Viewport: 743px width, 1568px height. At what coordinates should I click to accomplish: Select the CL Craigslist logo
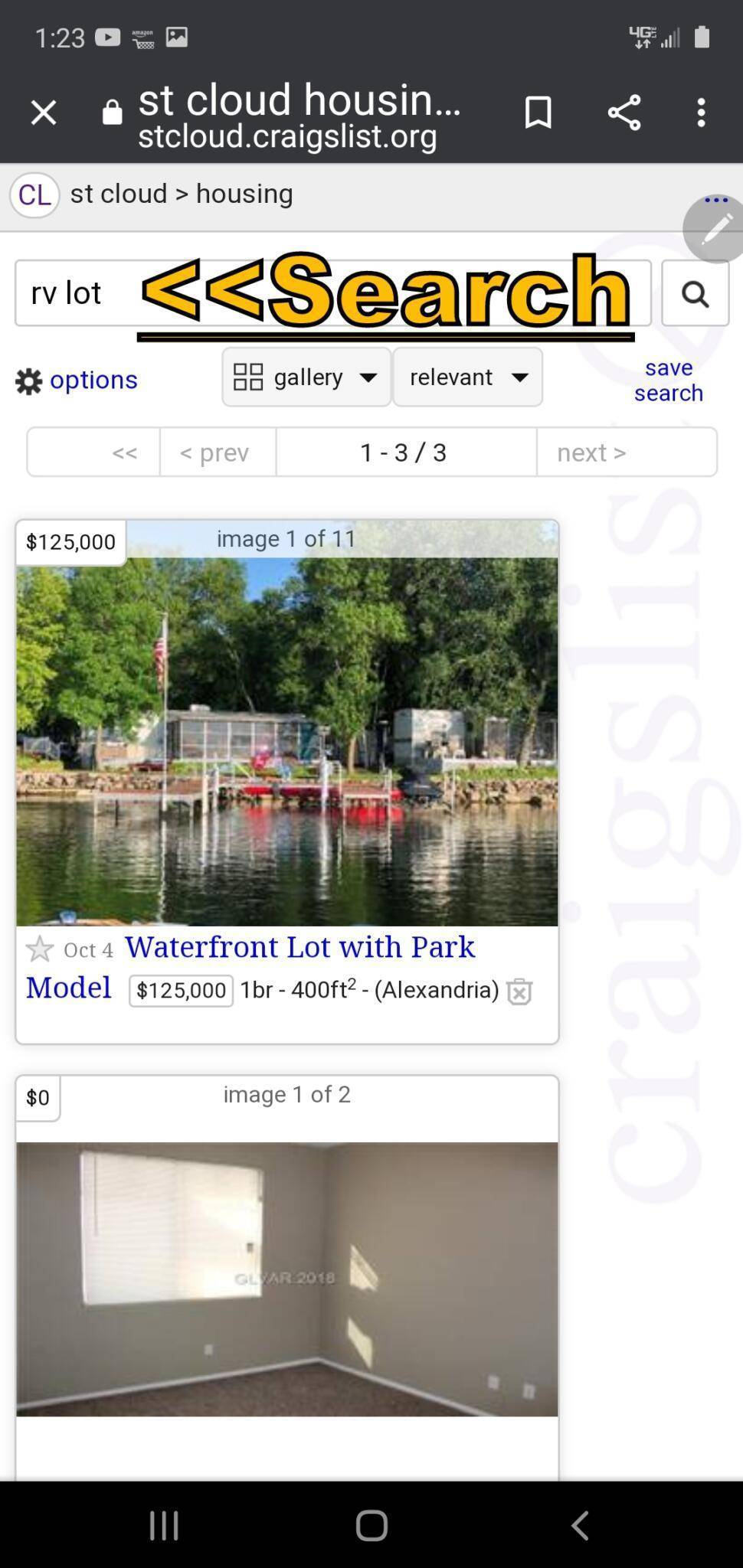click(x=34, y=194)
